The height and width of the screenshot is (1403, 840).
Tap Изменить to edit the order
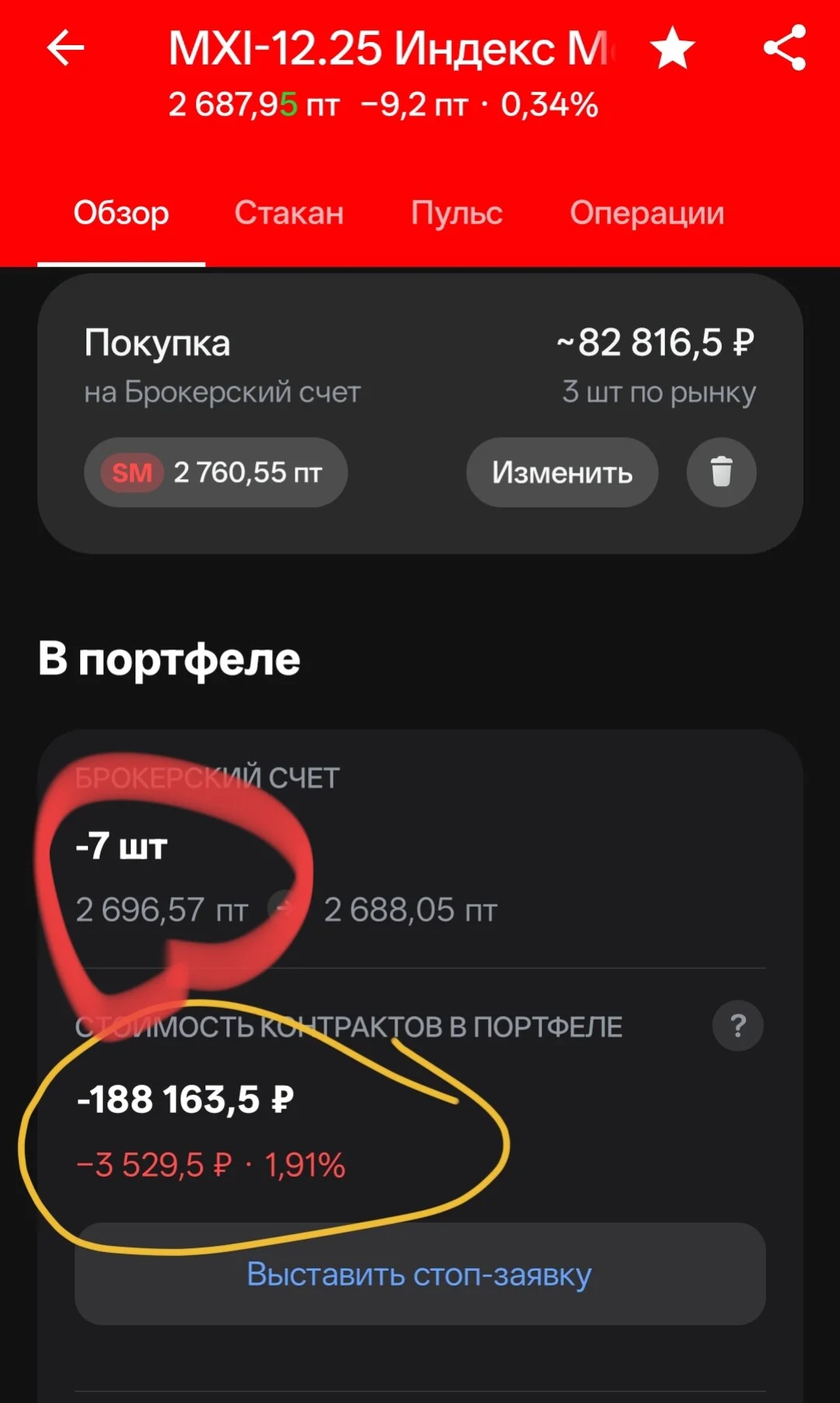(x=562, y=472)
